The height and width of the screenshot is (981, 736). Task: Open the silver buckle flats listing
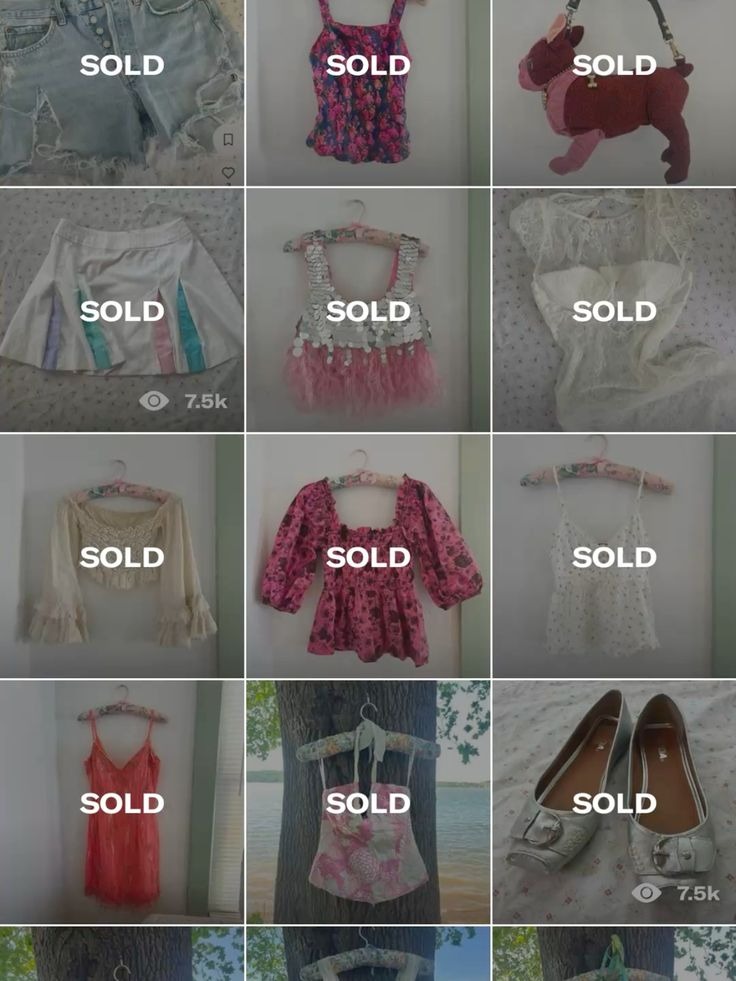[613, 790]
